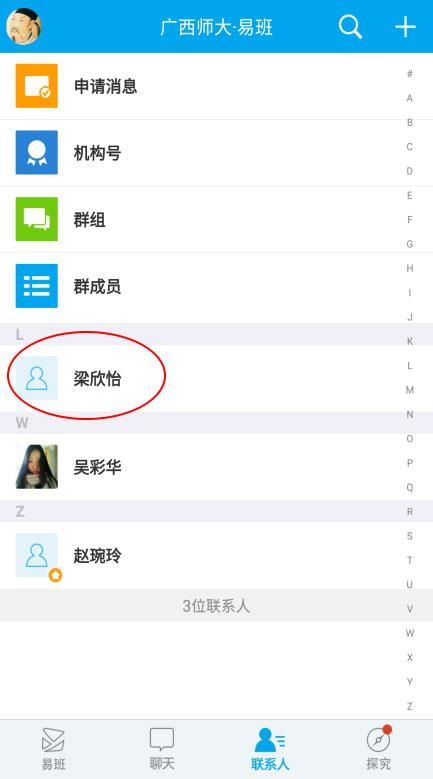Switch to the 探究 tab
Viewport: 433px width, 779px height.
coord(379,750)
